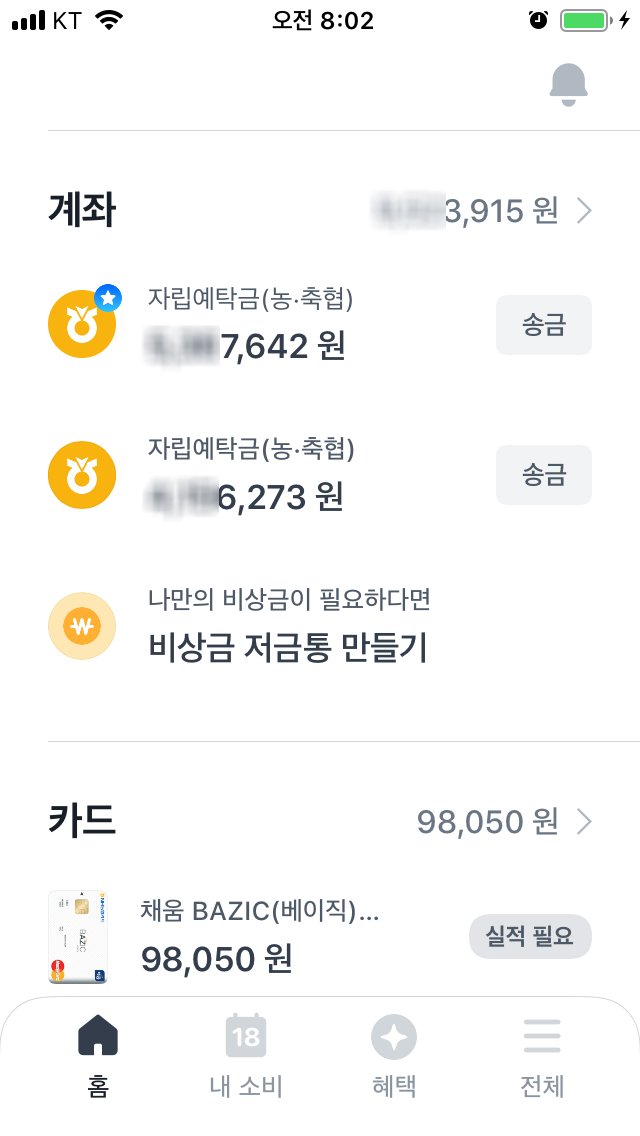This screenshot has width=640, height=1136.
Task: Open the starred 자립예탁금 account row
Action: 320,325
